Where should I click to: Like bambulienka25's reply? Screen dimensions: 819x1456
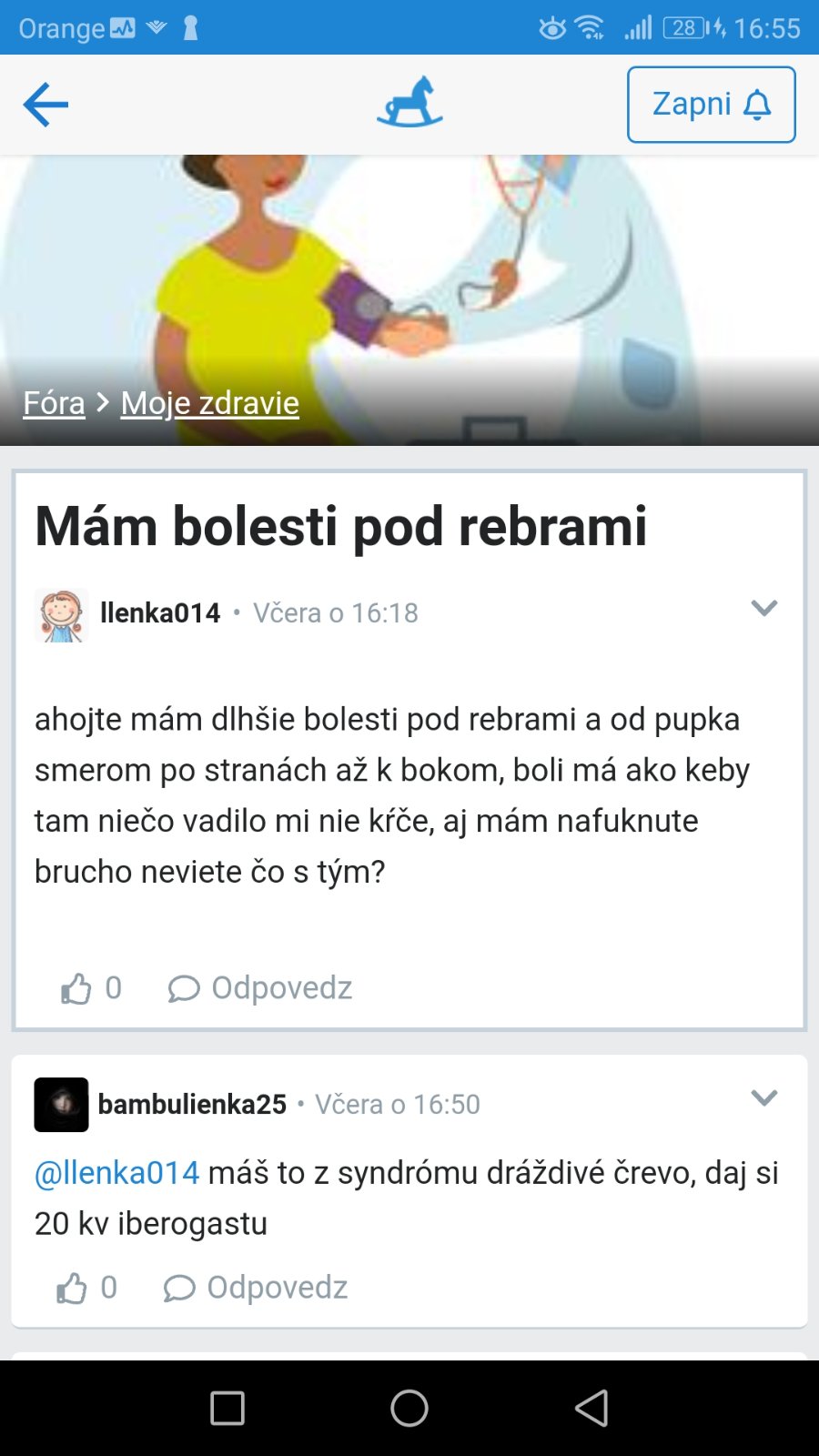pyautogui.click(x=73, y=1288)
